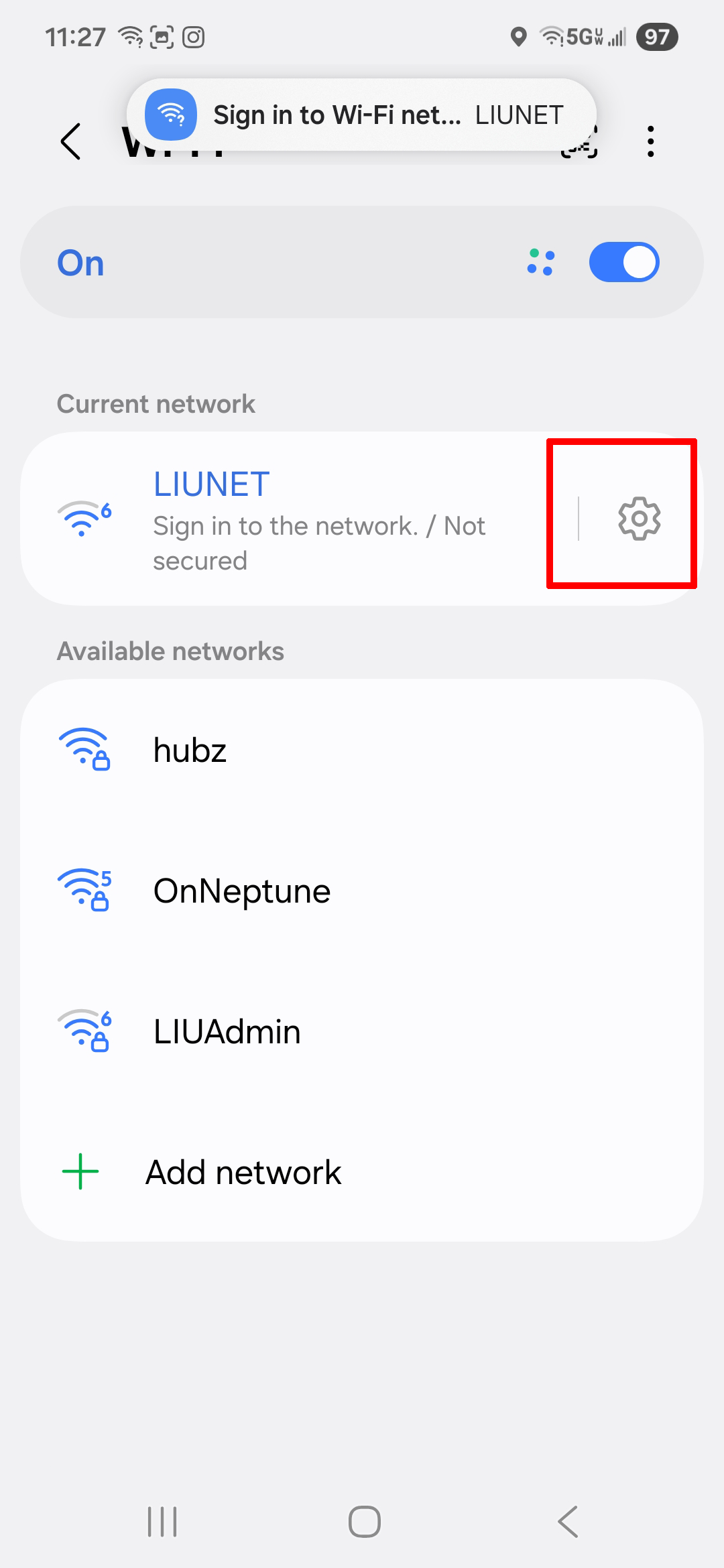Image resolution: width=724 pixels, height=1568 pixels.
Task: Turn off the Wi-Fi toggle
Action: coord(624,262)
